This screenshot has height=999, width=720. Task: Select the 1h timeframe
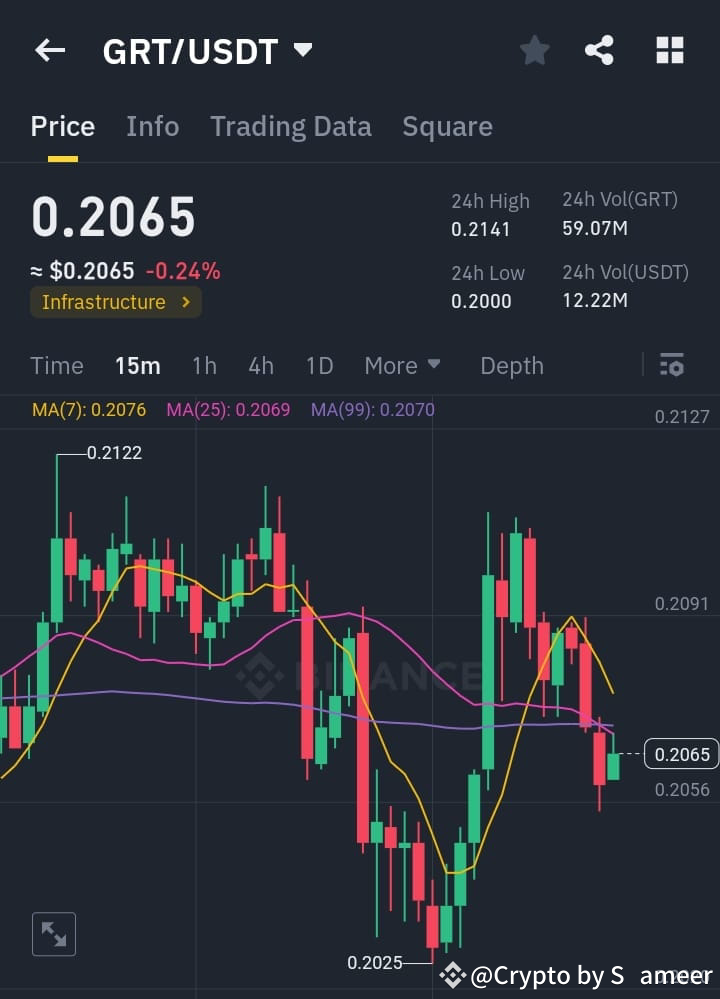(204, 366)
